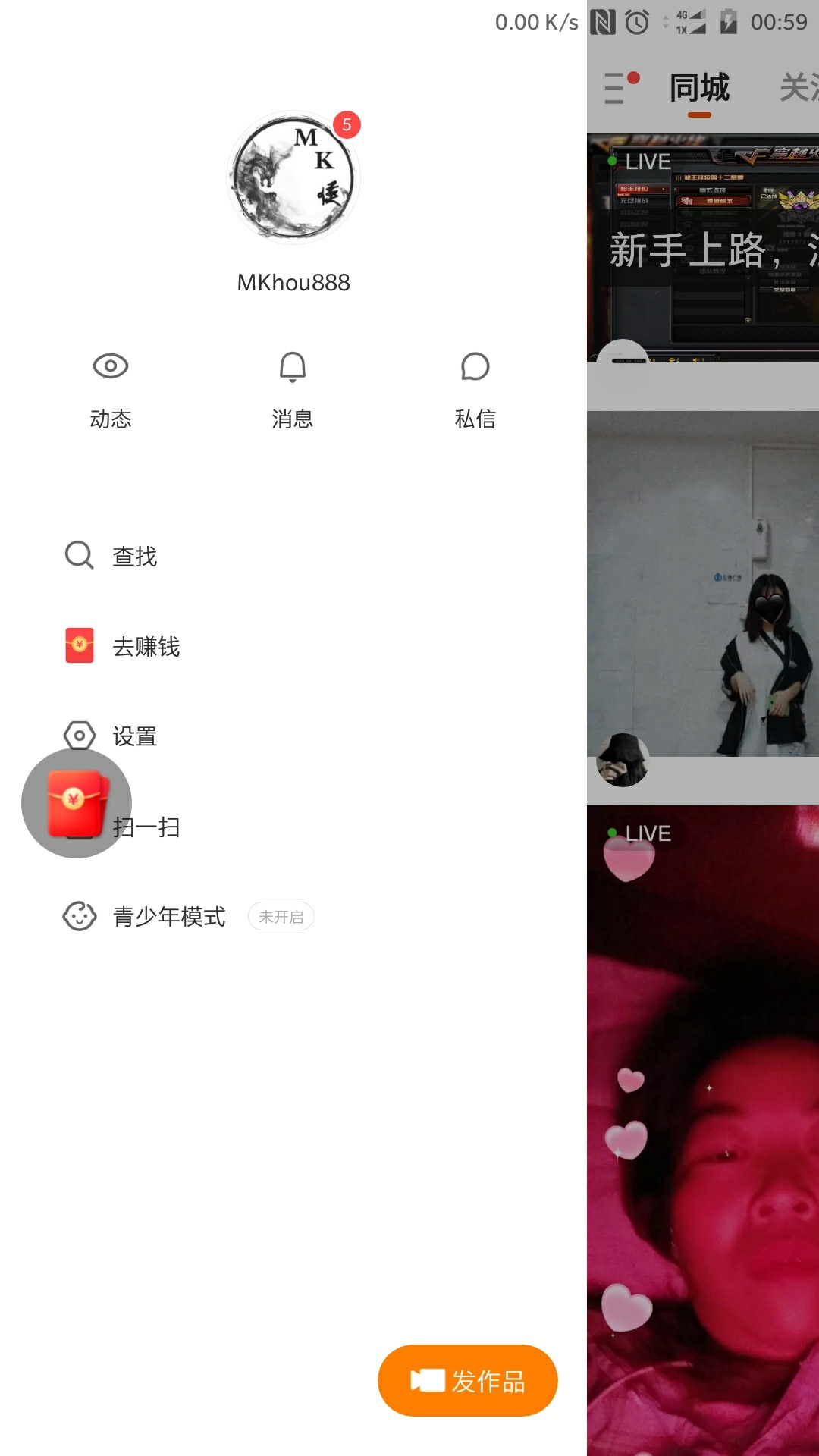
Task: Open 设置 settings
Action: point(133,736)
